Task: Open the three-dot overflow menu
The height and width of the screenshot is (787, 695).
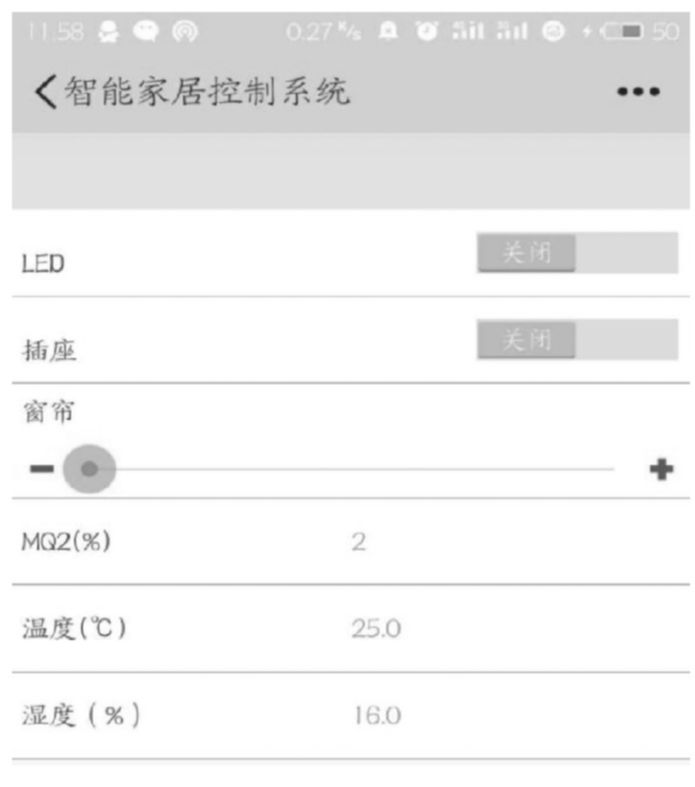Action: coord(638,92)
